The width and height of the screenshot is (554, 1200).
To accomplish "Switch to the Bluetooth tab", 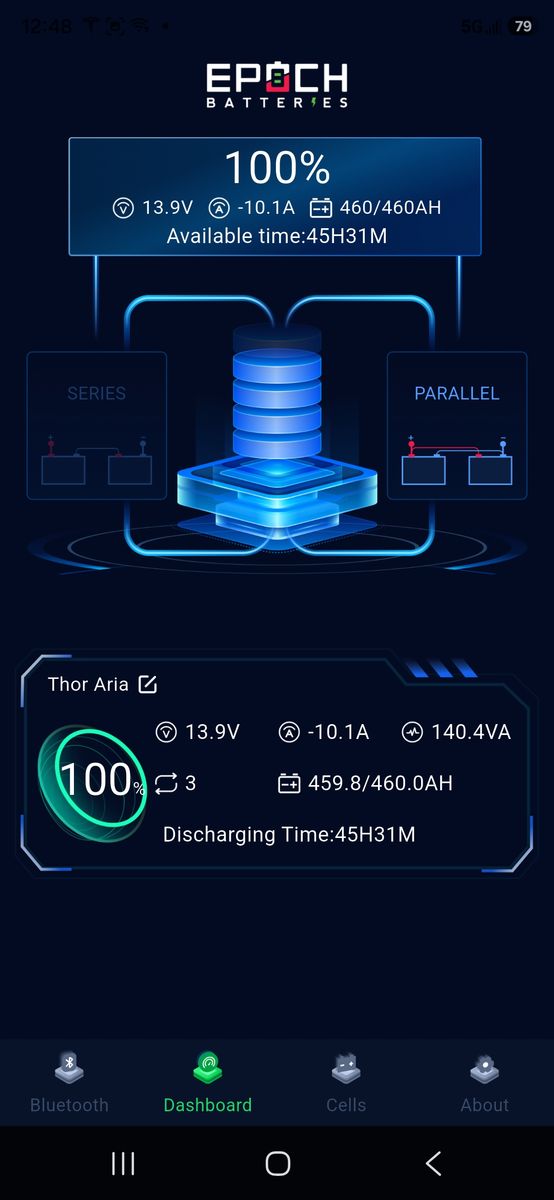I will click(x=69, y=1082).
